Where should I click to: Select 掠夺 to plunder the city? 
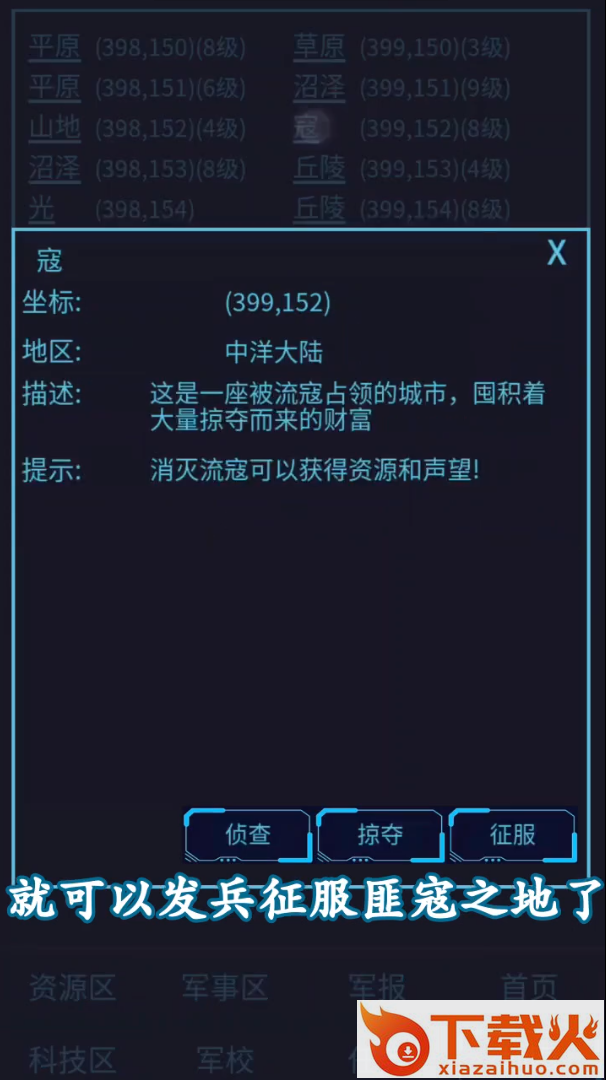point(380,834)
